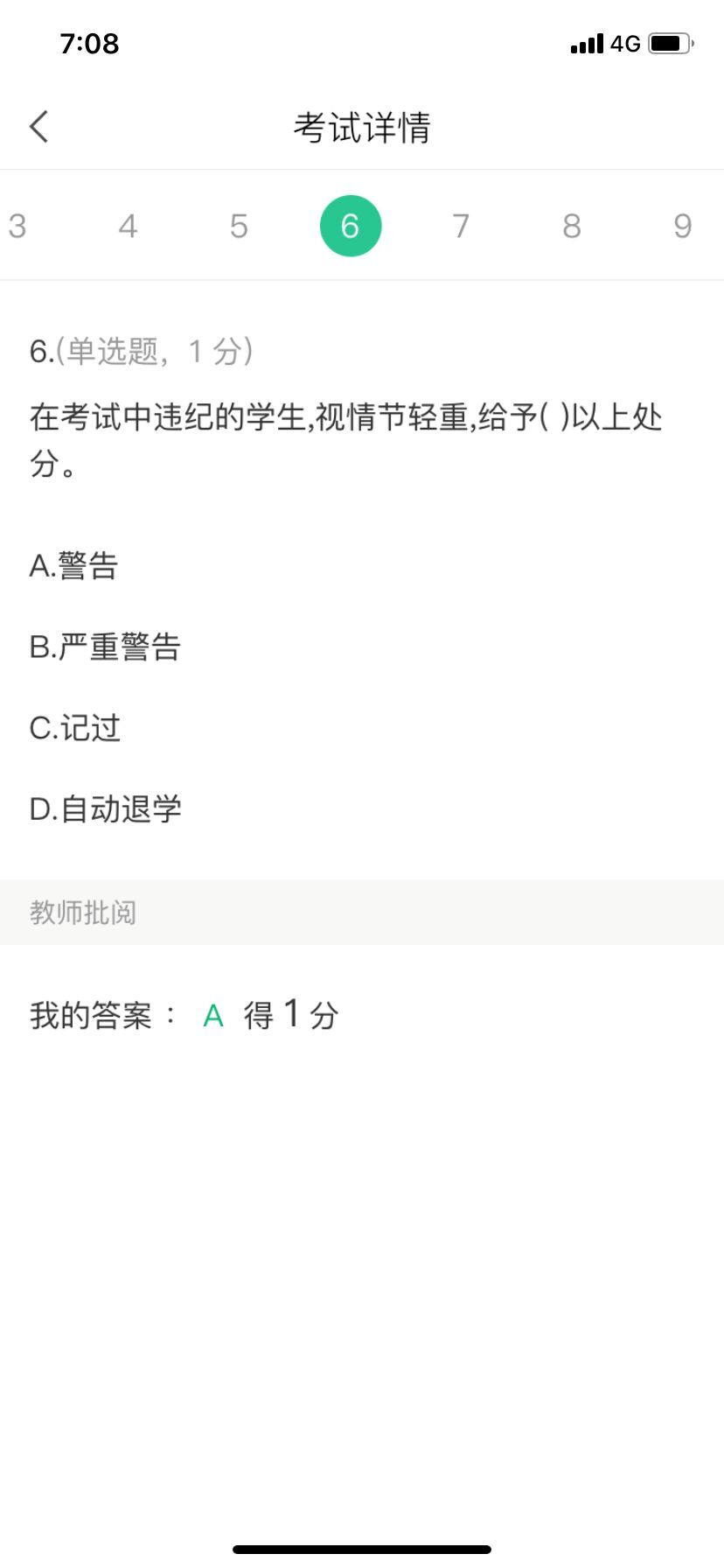Screen dimensions: 724x1568
Task: View question 9
Action: [683, 227]
